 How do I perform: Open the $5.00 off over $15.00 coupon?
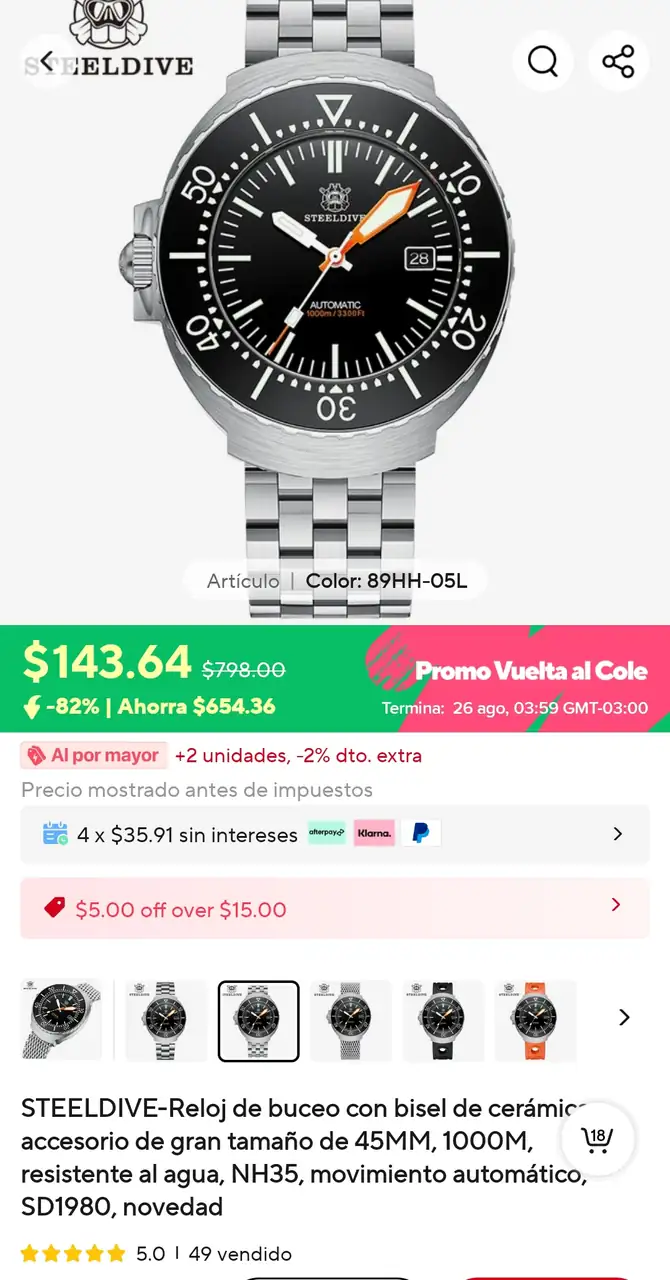(x=335, y=909)
